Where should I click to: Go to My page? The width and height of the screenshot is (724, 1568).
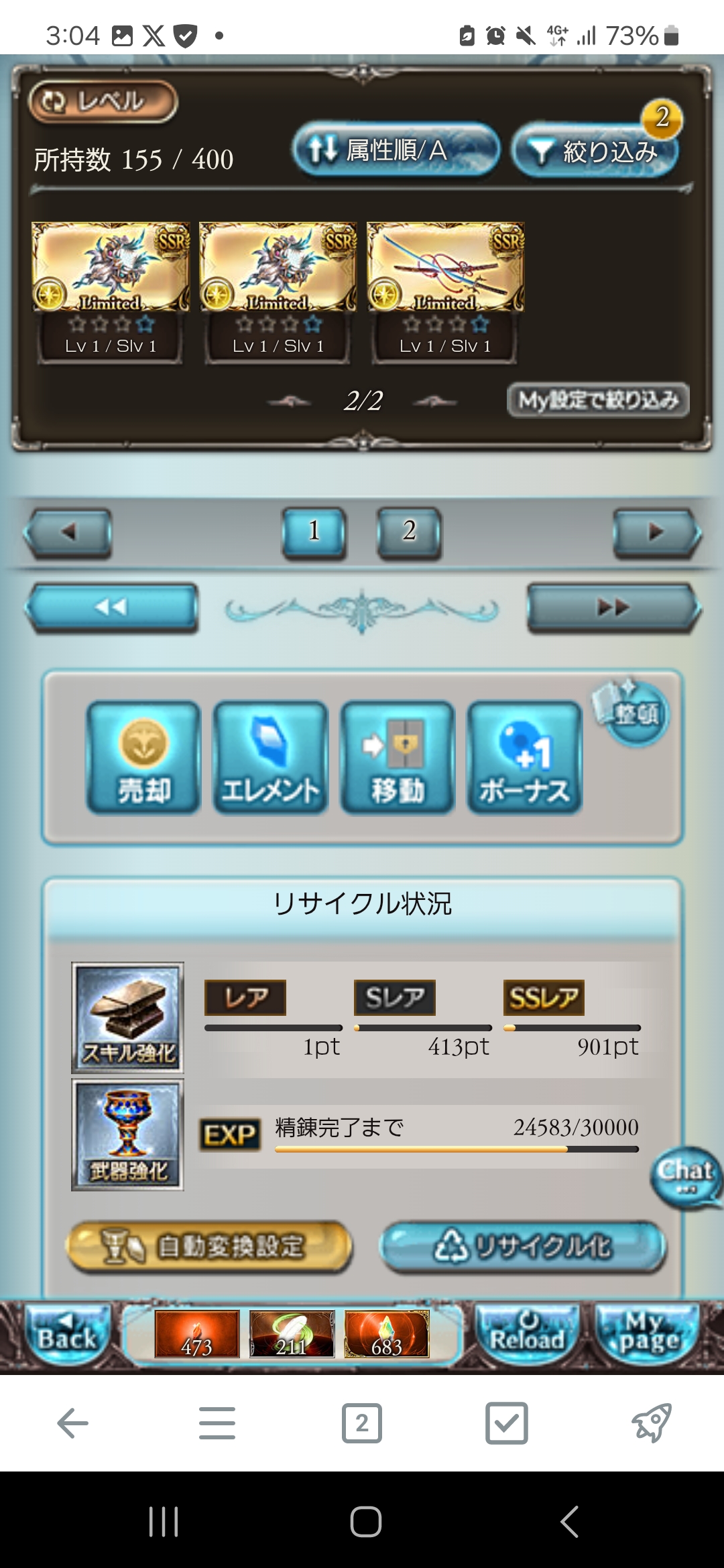pos(648,1335)
